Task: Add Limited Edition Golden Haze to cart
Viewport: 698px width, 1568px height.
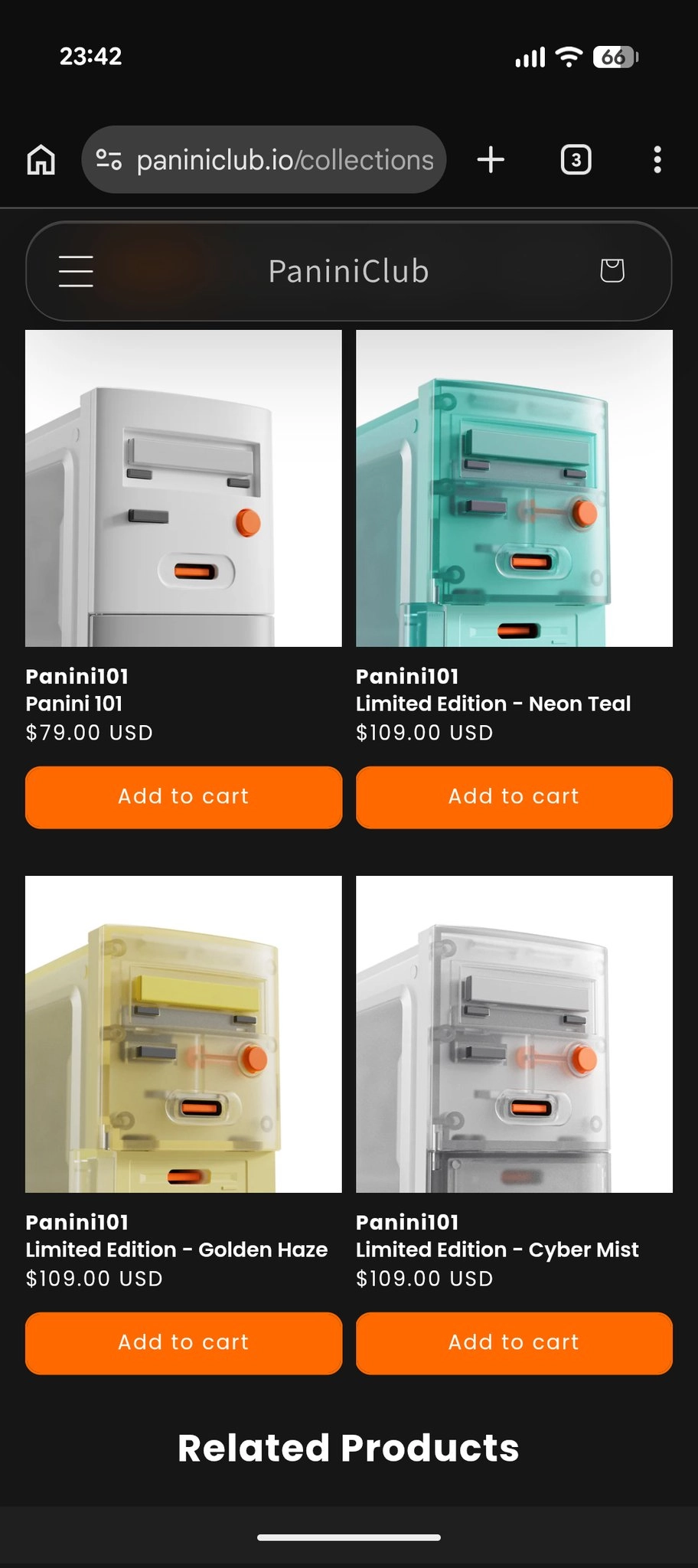Action: (x=184, y=1343)
